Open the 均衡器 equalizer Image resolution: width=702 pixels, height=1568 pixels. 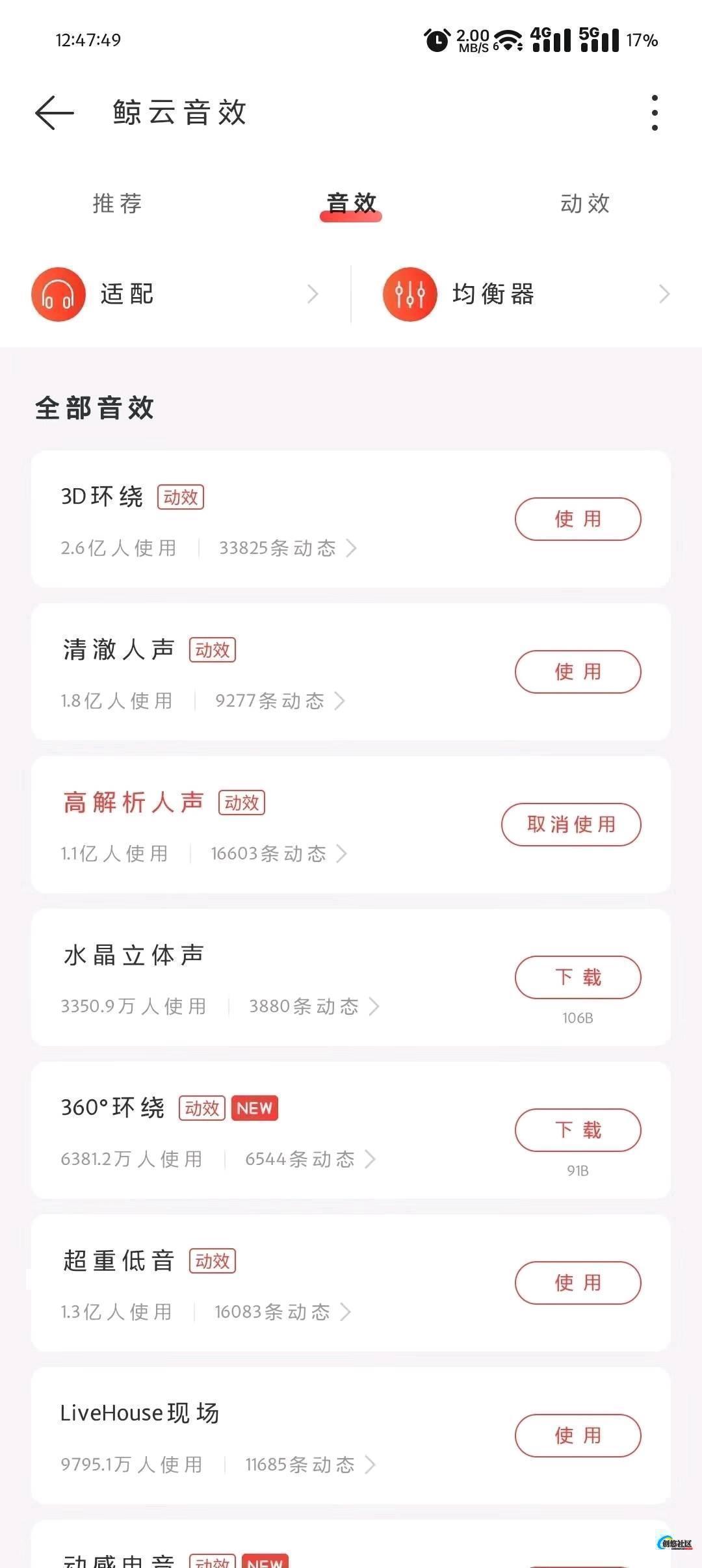coord(526,294)
